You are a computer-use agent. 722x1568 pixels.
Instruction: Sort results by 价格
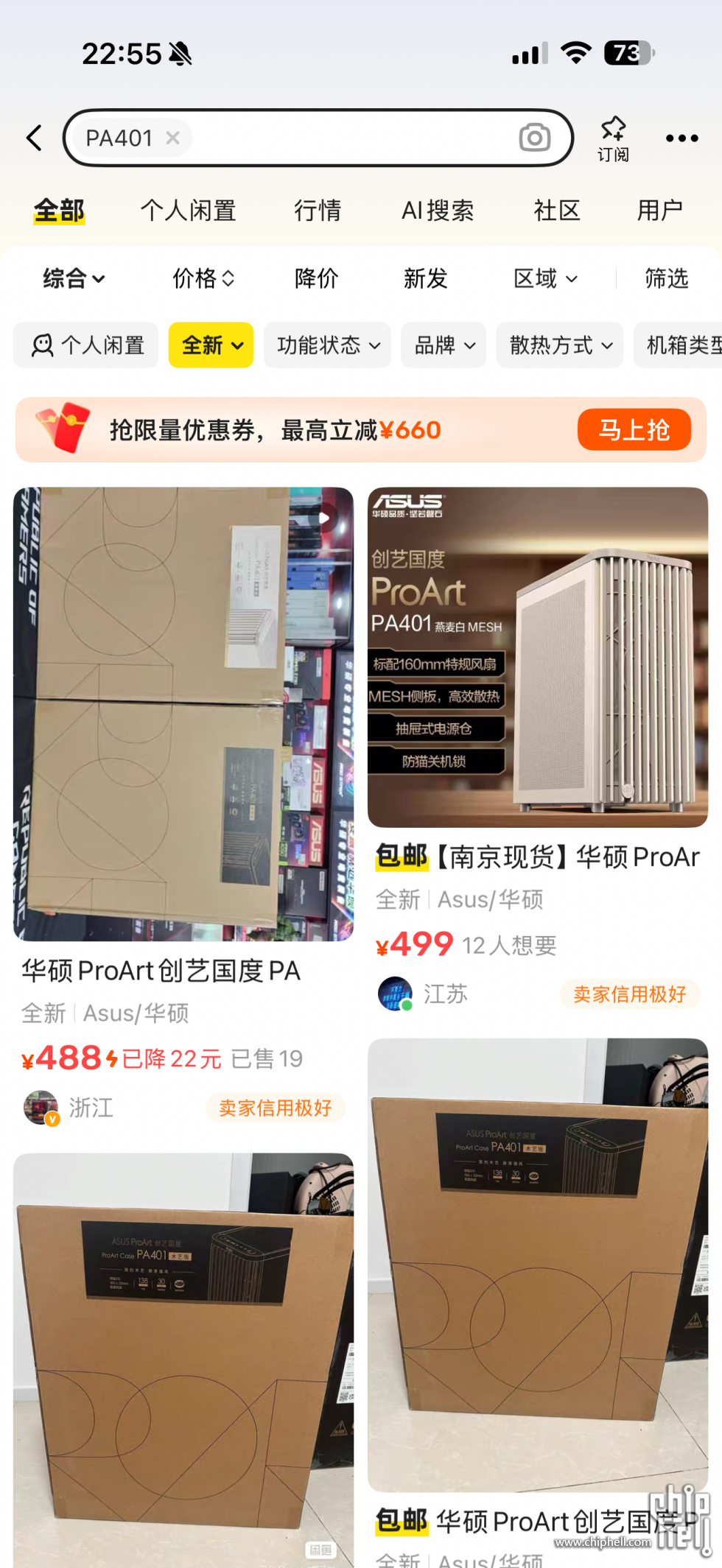[x=203, y=278]
